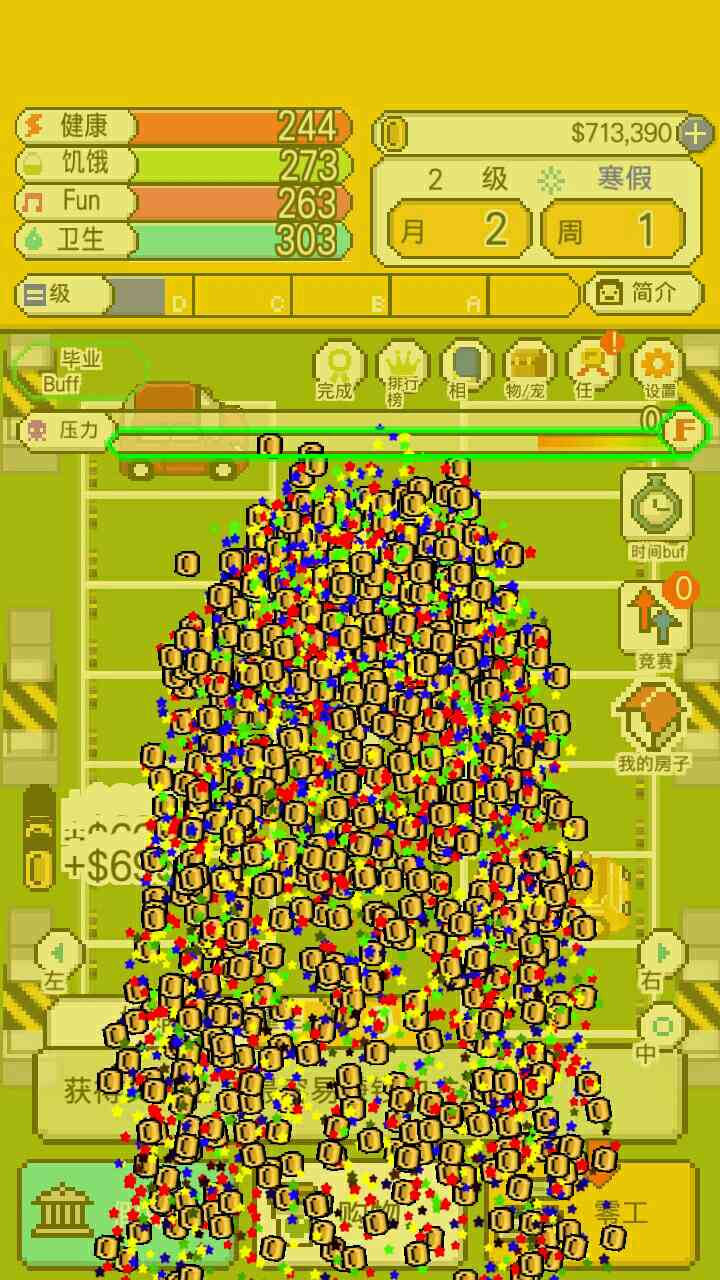
Task: Tap the plus button to add money
Action: pyautogui.click(x=694, y=132)
